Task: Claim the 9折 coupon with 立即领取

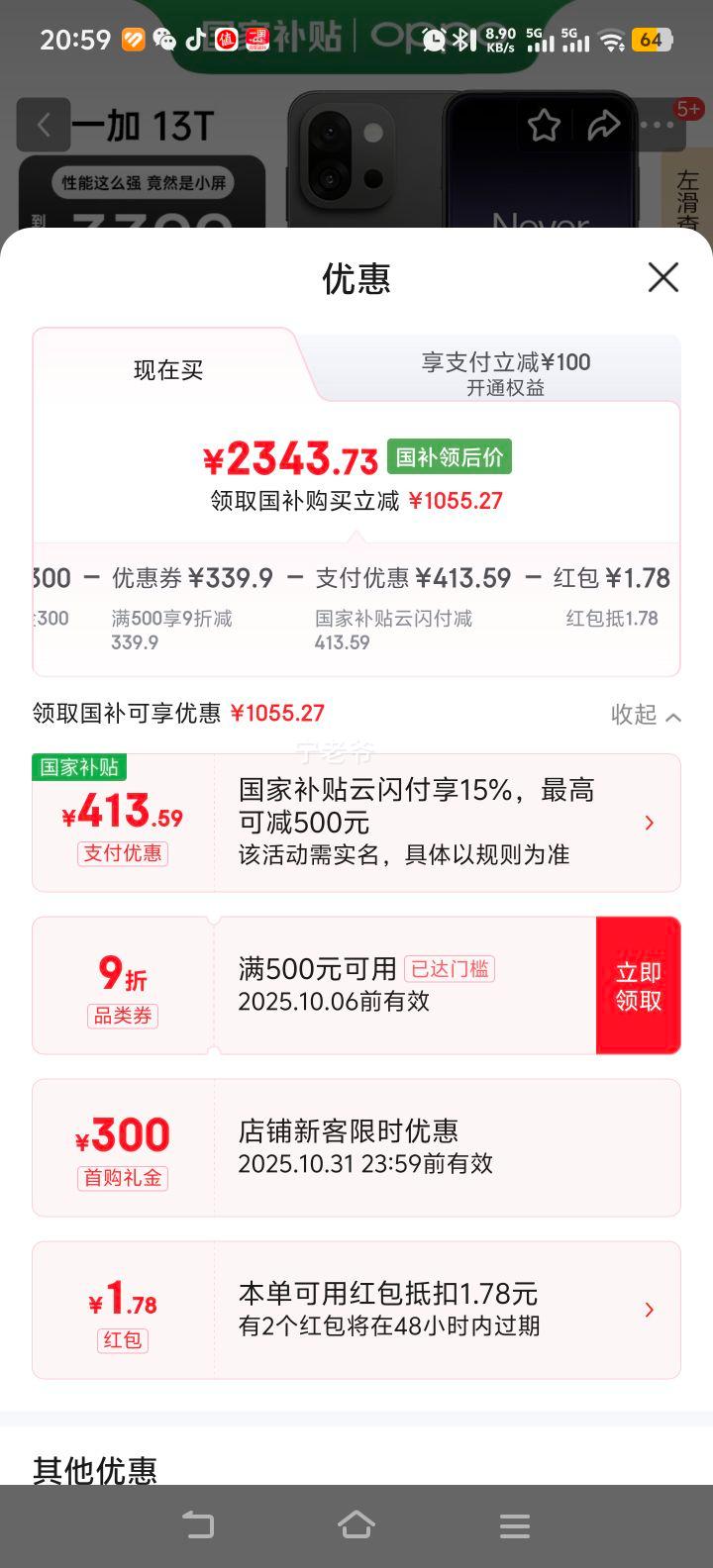Action: [x=638, y=986]
